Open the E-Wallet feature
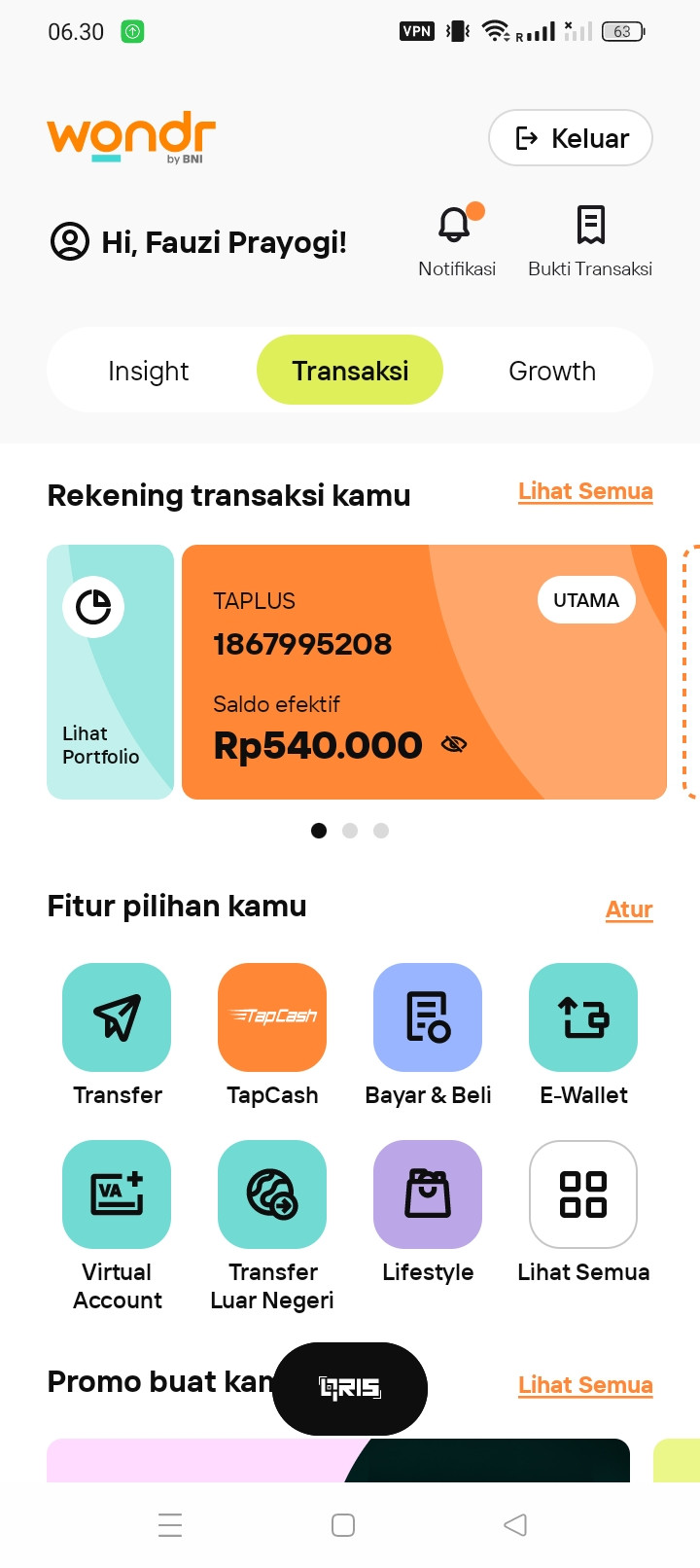700x1568 pixels. click(583, 1035)
